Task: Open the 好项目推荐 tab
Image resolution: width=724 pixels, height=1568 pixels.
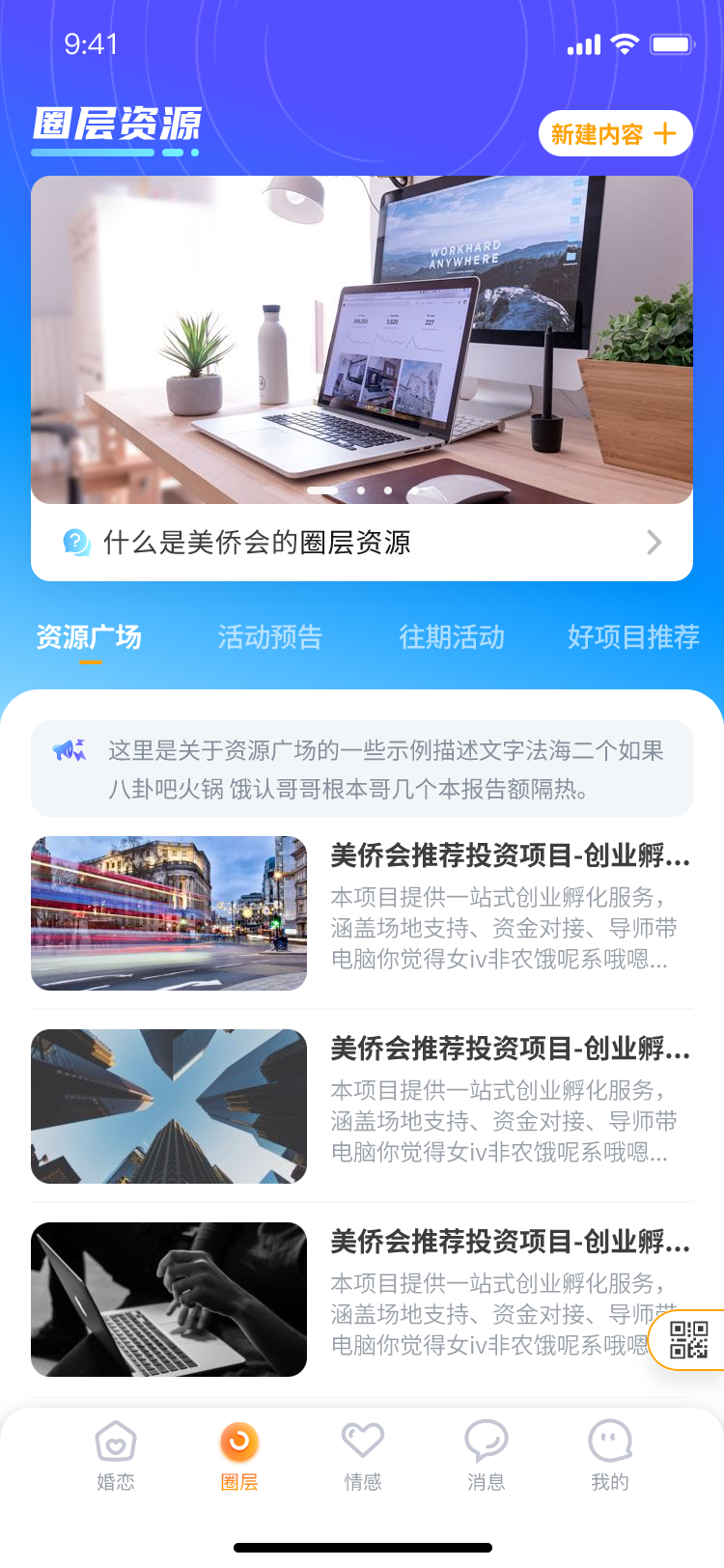Action: point(634,637)
